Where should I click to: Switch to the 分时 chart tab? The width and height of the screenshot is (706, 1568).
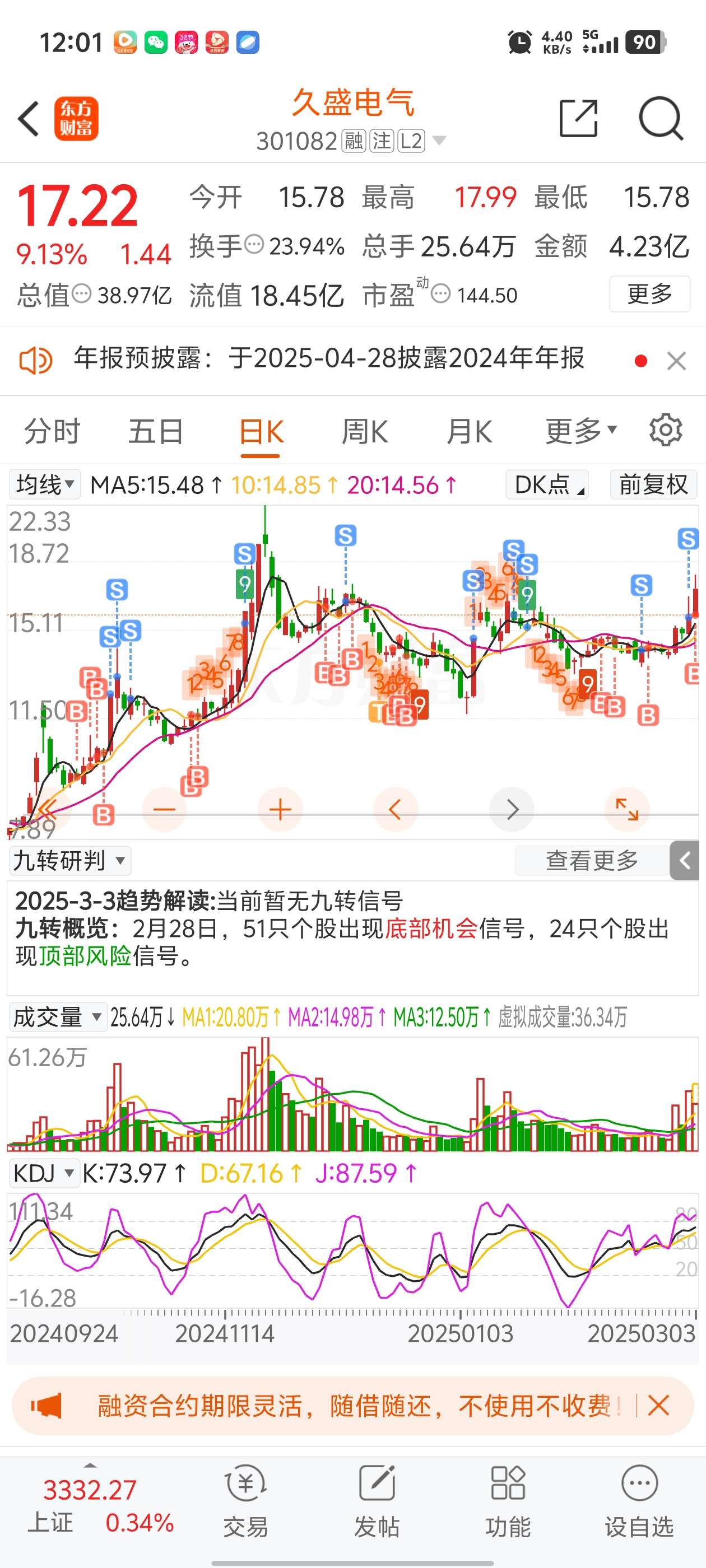click(52, 432)
